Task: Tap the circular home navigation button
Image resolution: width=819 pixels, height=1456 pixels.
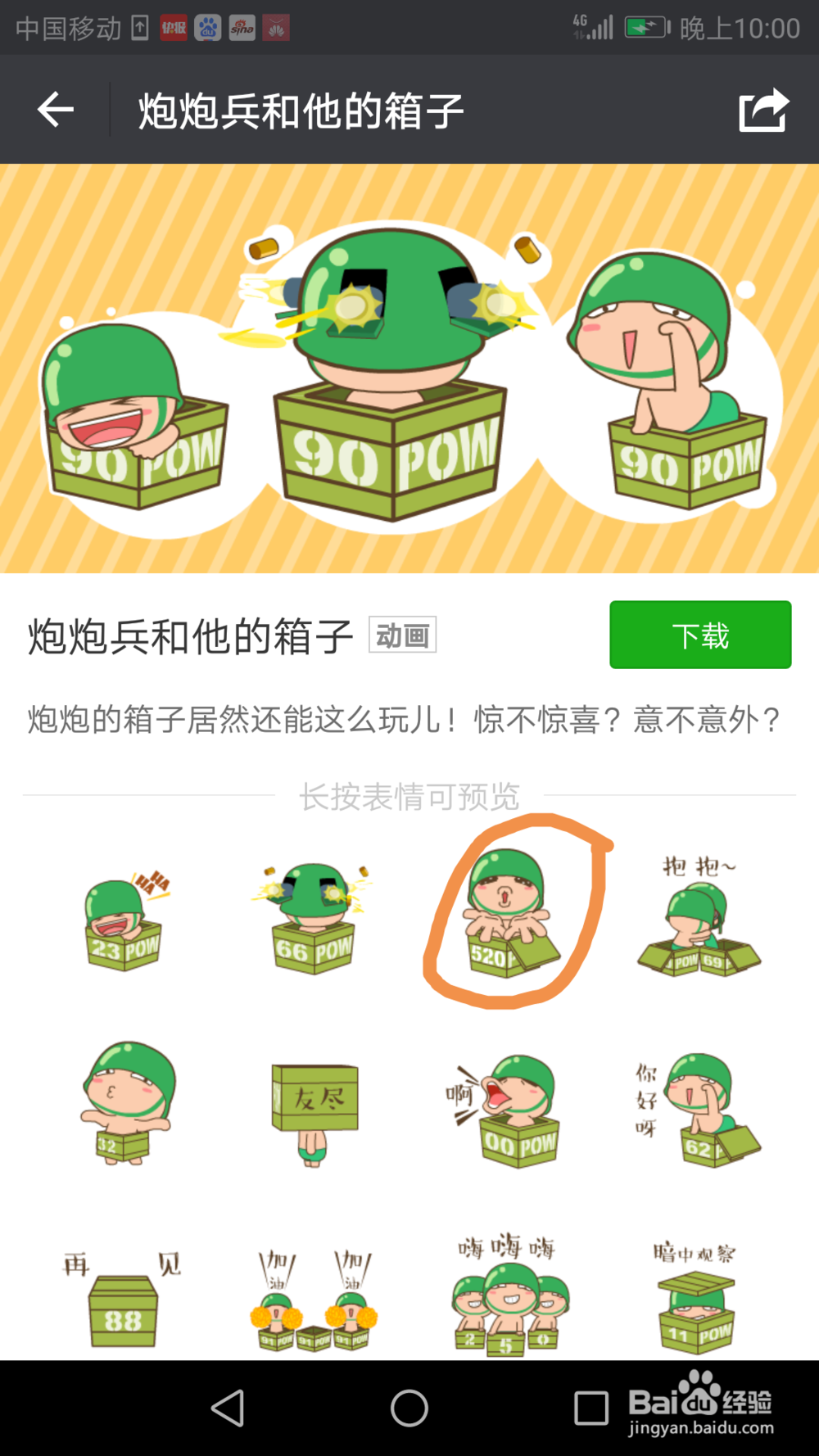Action: click(408, 1405)
